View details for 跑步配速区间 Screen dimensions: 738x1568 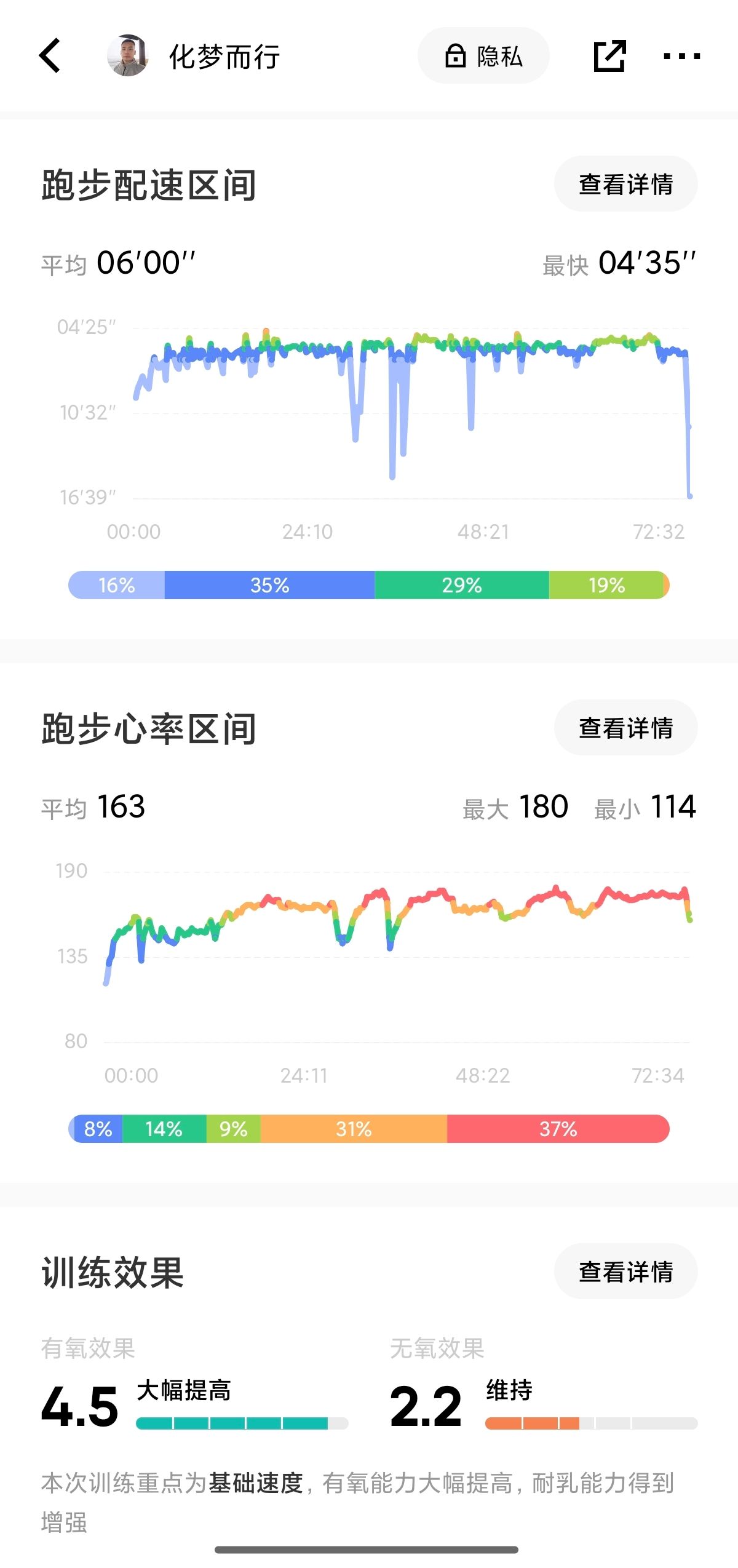click(x=625, y=184)
